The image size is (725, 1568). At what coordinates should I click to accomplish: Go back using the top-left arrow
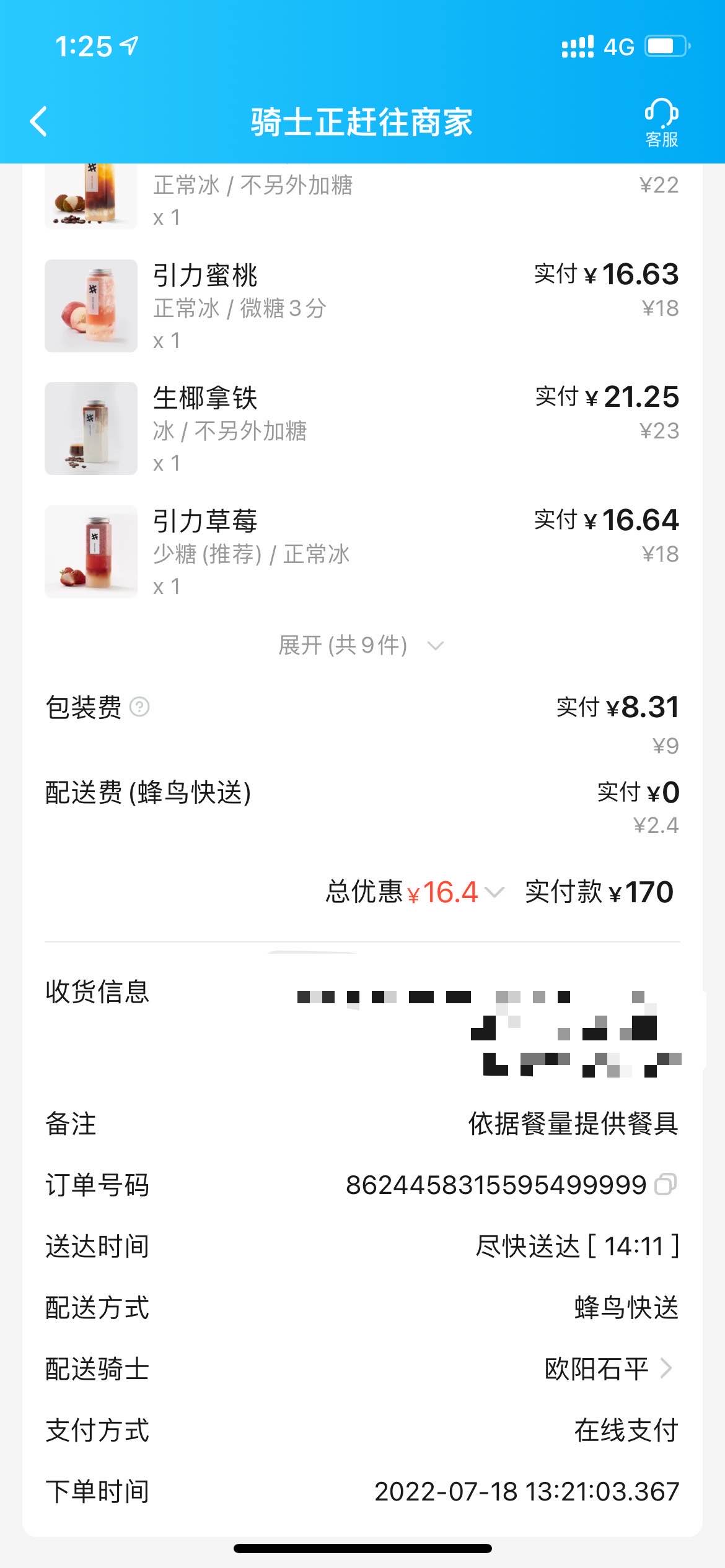click(38, 121)
